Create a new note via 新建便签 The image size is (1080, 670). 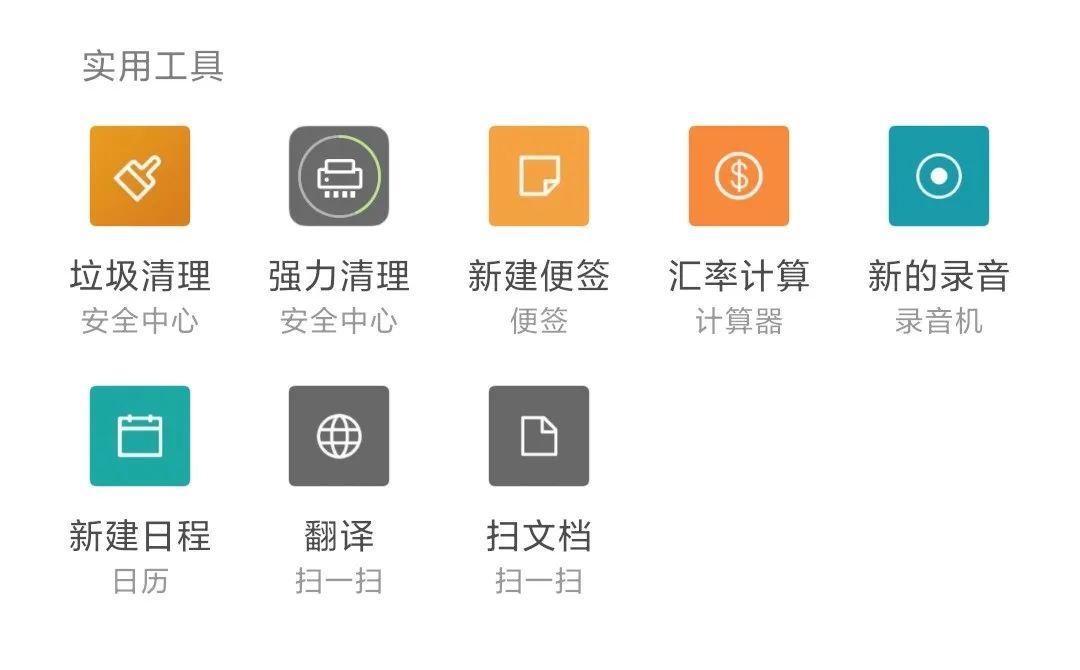click(539, 176)
